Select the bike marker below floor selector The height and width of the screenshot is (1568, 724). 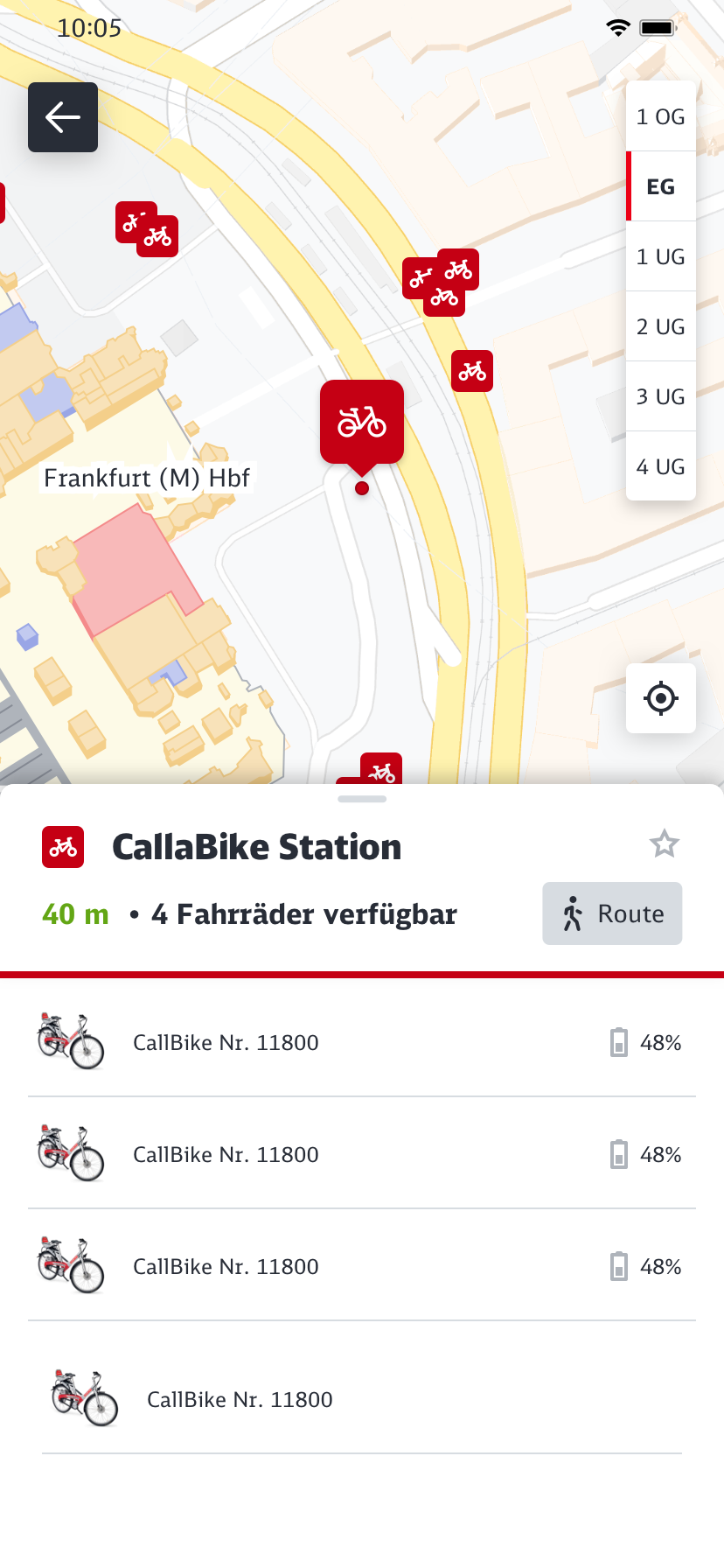tap(472, 371)
